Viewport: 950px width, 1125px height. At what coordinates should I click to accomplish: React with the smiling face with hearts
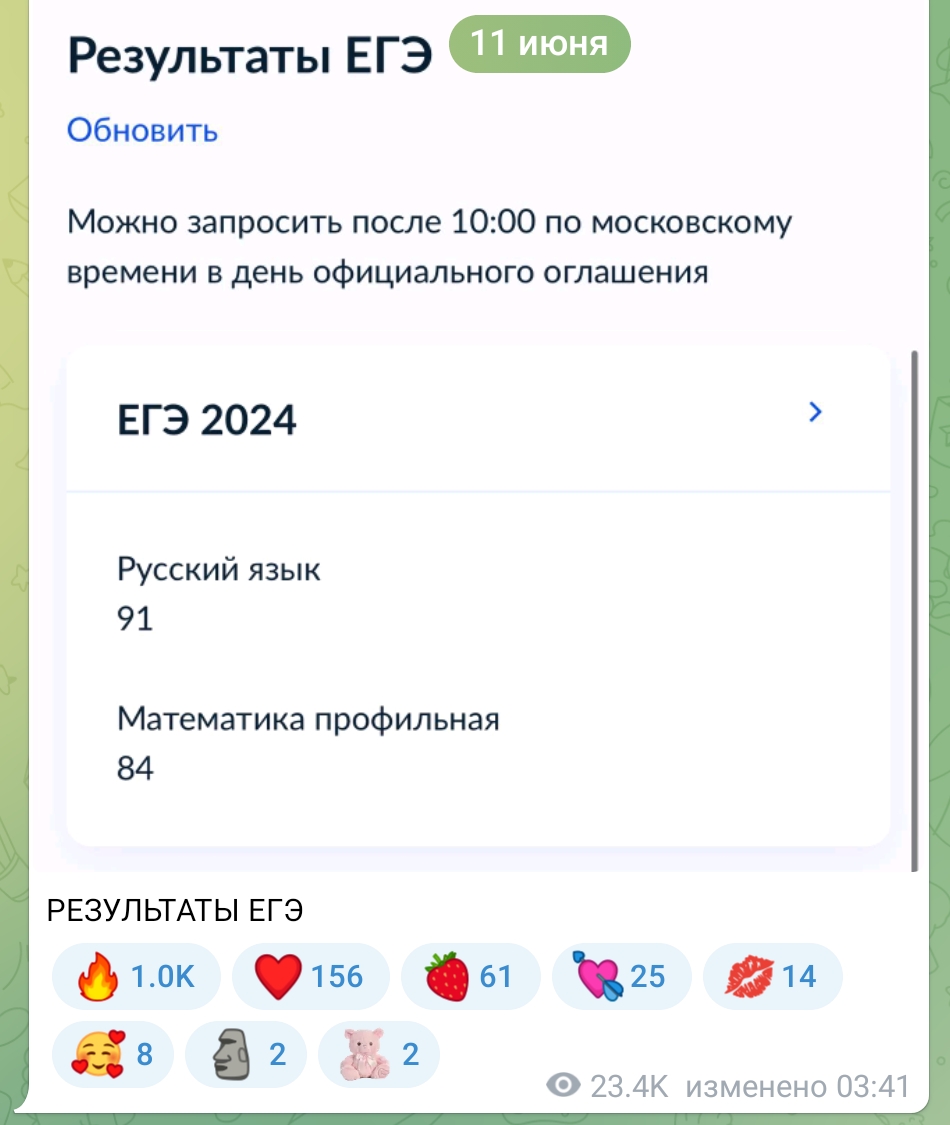pos(113,1054)
